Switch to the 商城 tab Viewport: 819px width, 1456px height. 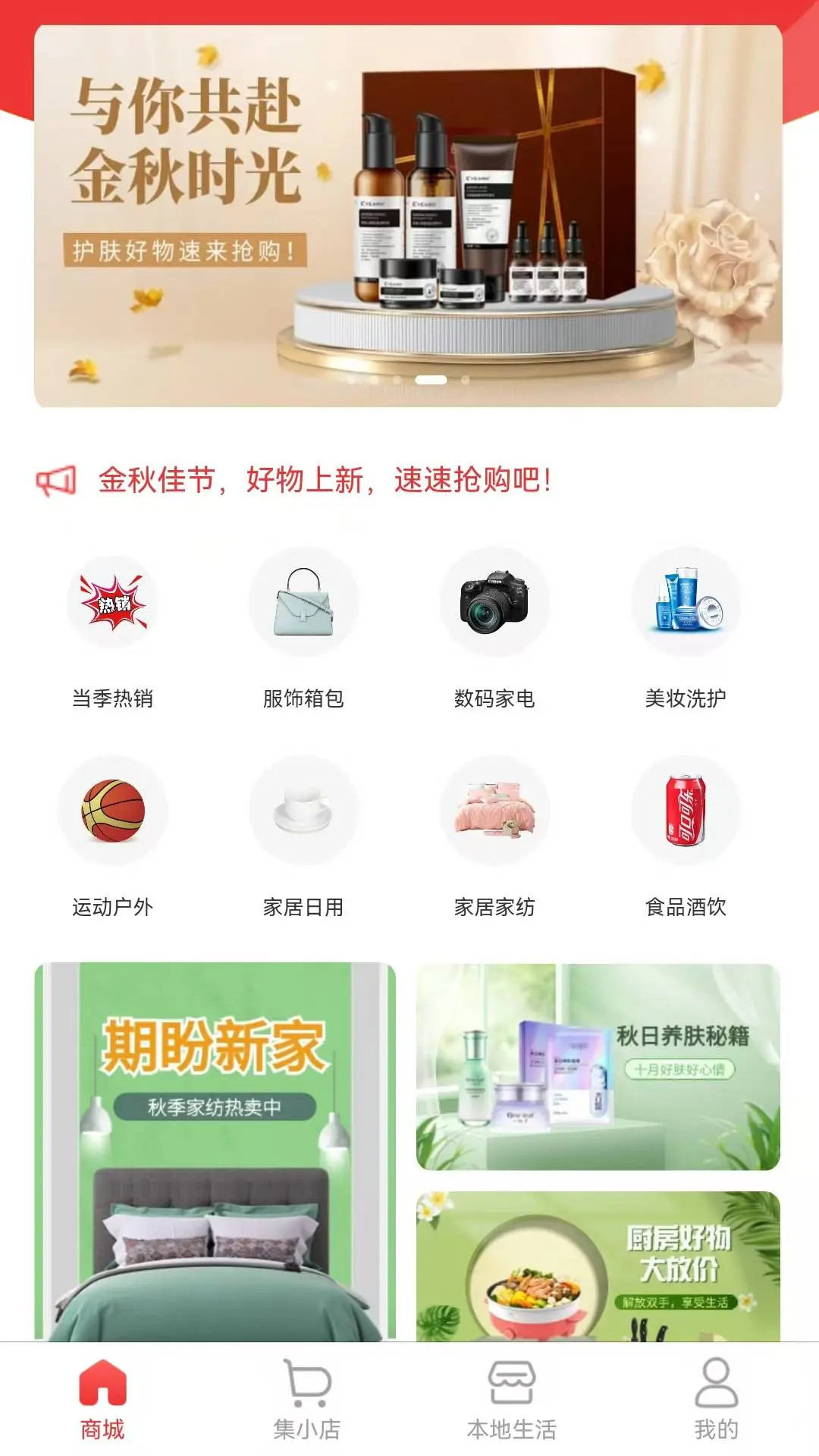click(x=102, y=1399)
